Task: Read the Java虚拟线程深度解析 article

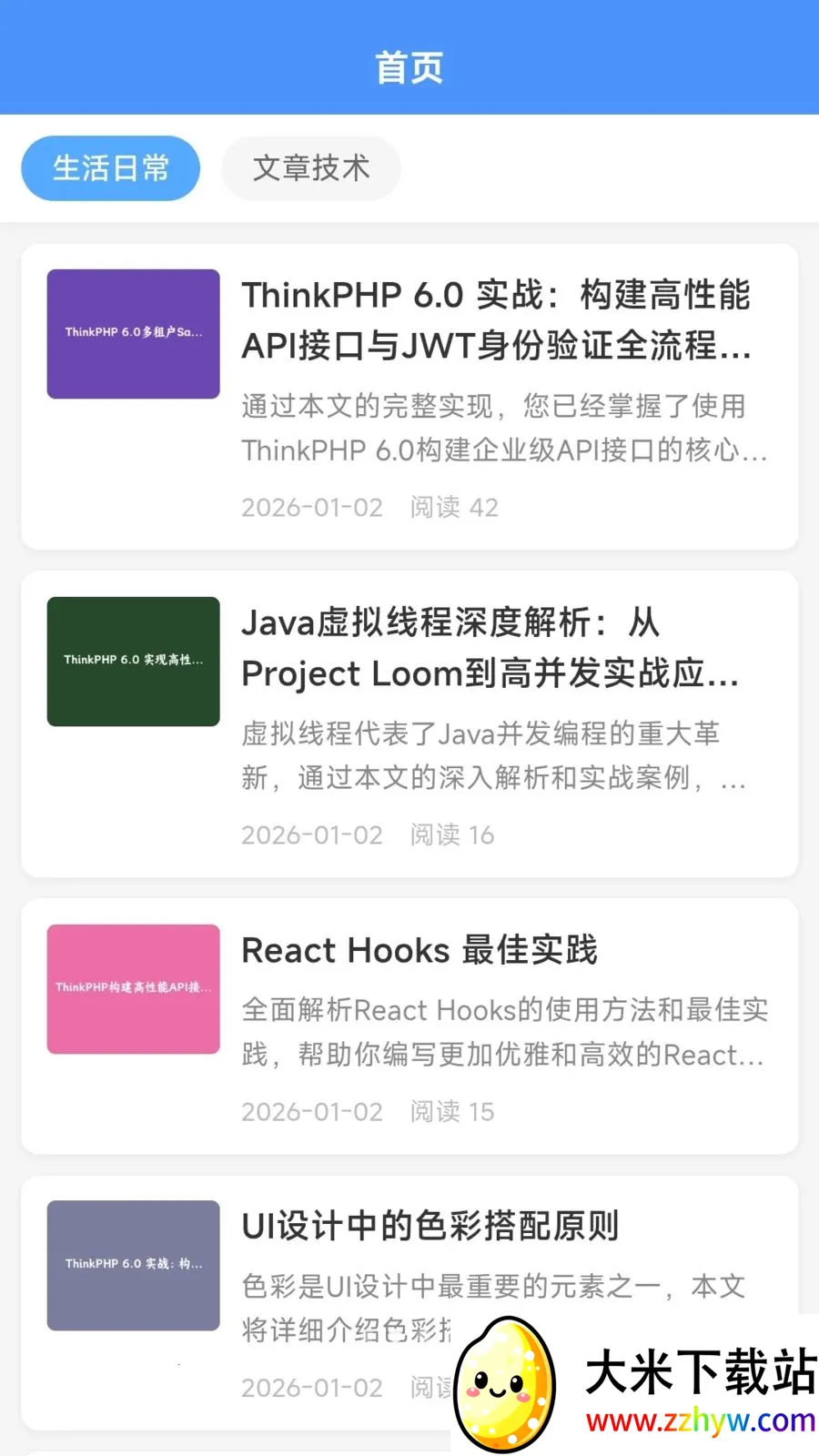Action: click(x=491, y=647)
